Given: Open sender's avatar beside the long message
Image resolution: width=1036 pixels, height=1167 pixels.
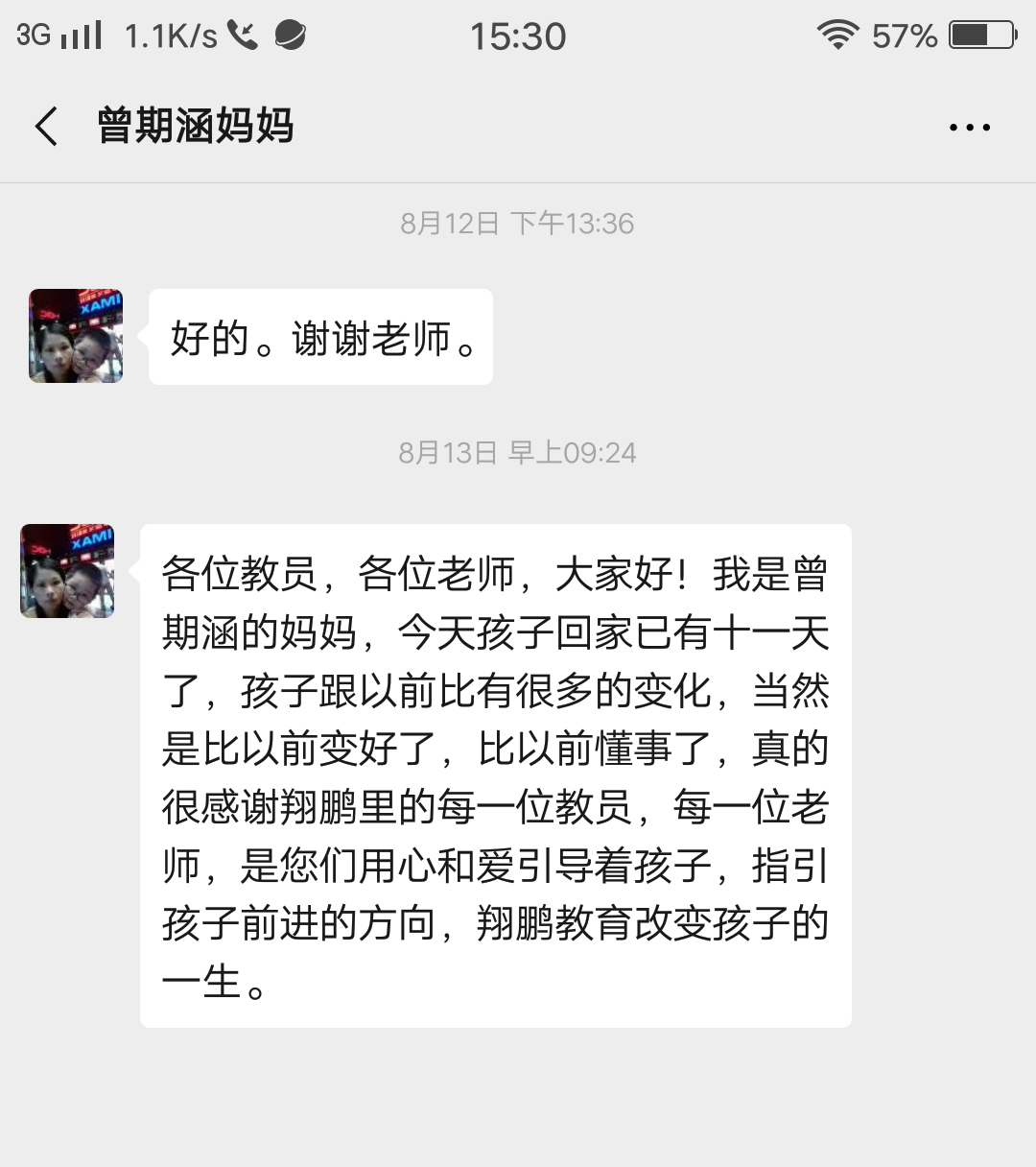Looking at the screenshot, I should 67,571.
